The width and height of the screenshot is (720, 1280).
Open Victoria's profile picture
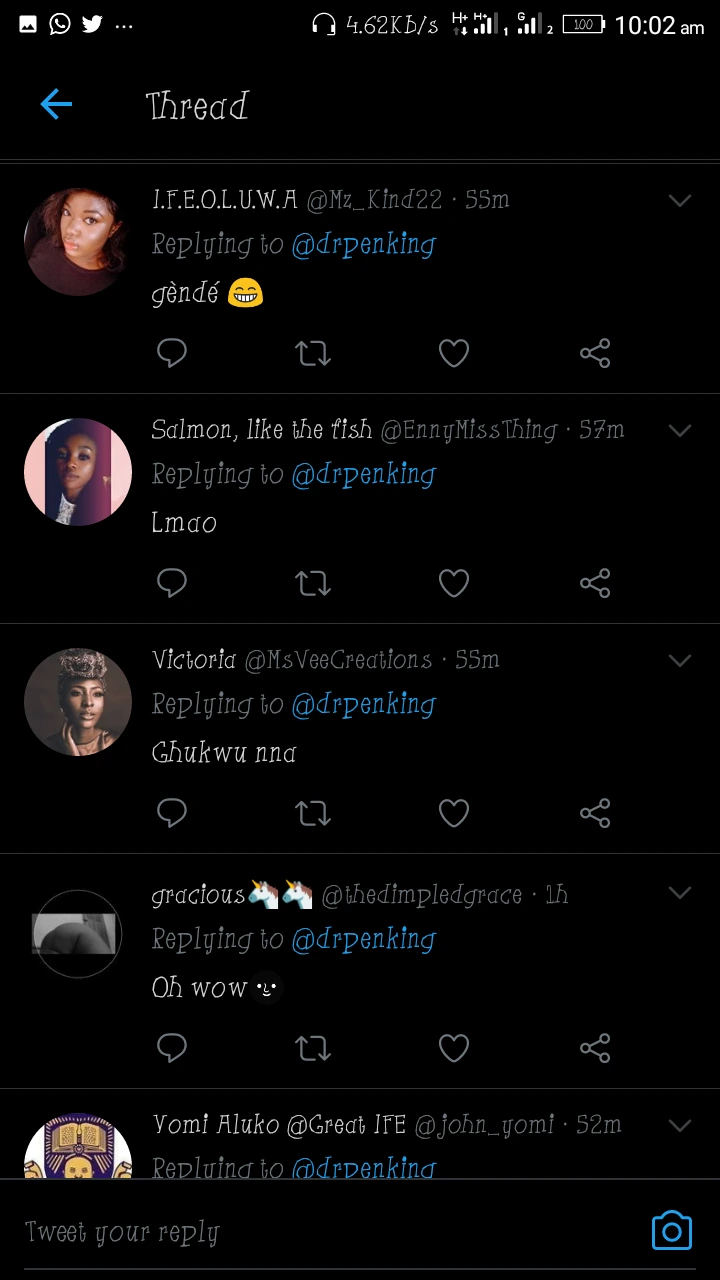pyautogui.click(x=78, y=702)
